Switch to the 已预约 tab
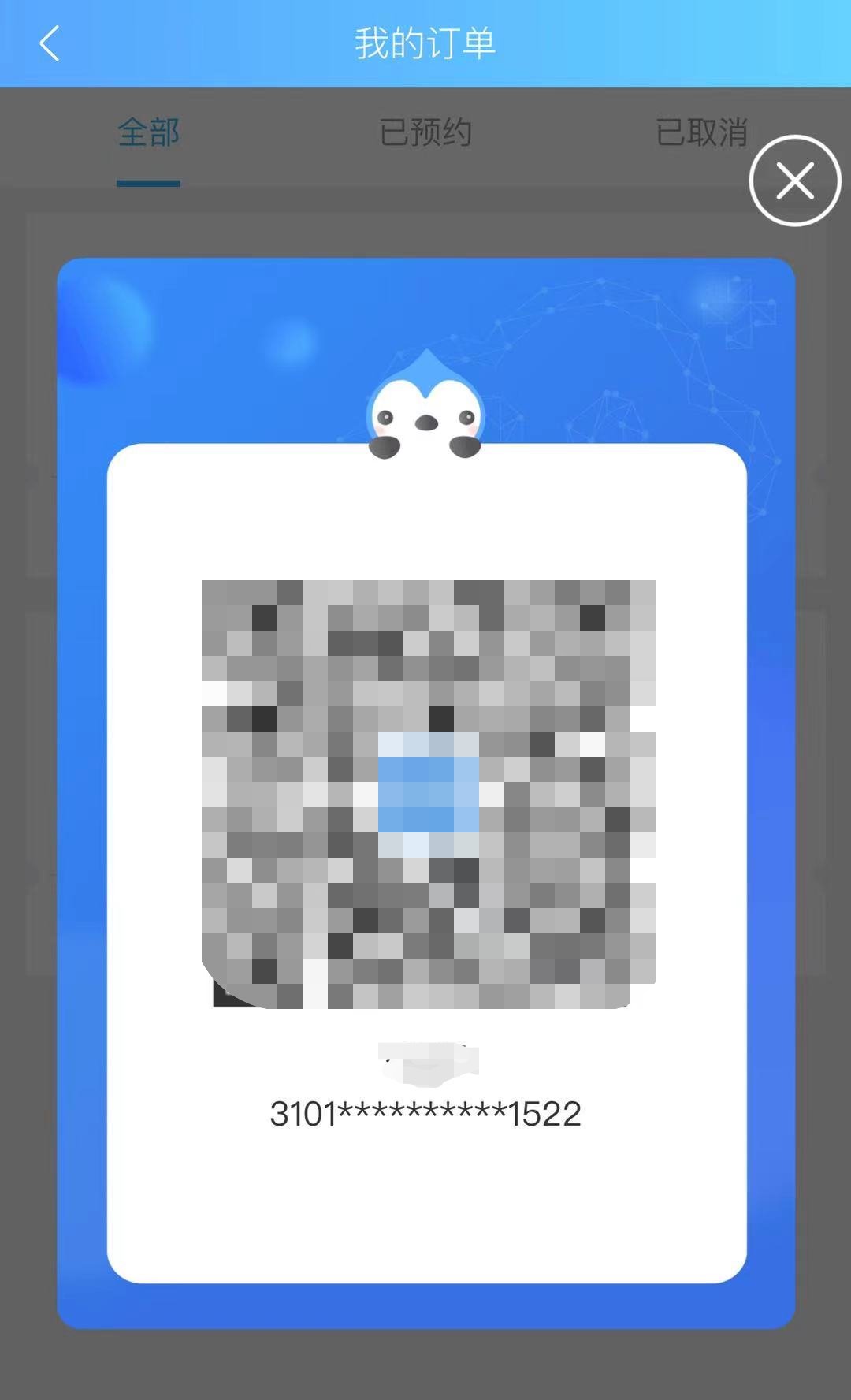Viewport: 851px width, 1400px height. click(425, 132)
